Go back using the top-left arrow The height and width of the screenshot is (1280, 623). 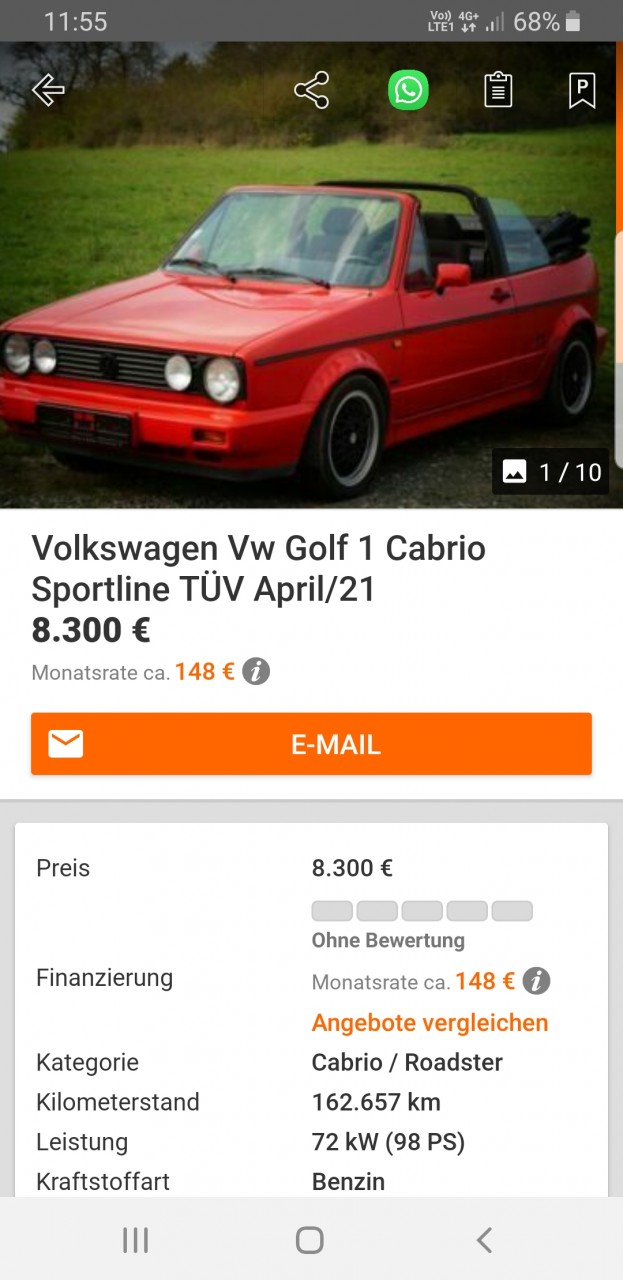(48, 91)
